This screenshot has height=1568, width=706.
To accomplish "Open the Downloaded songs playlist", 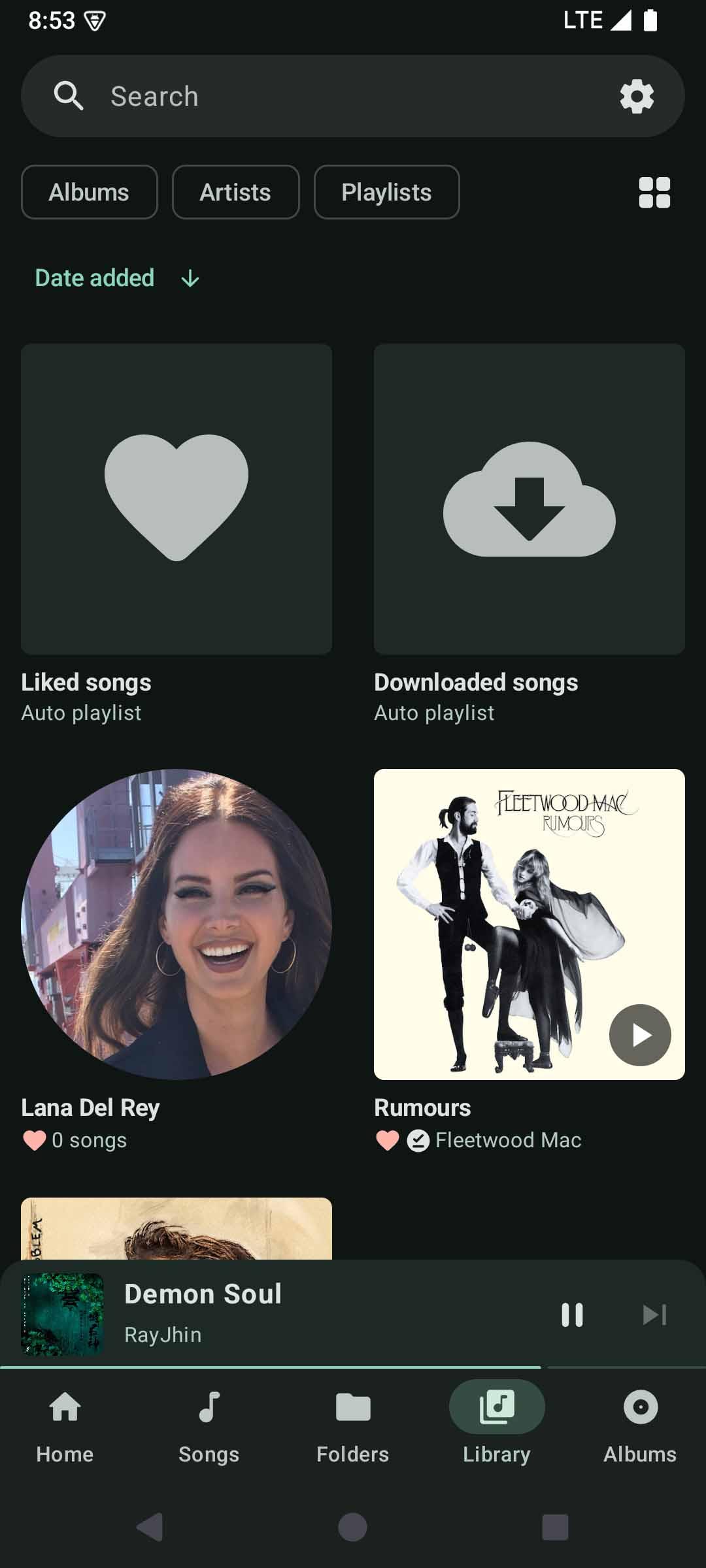I will [x=529, y=499].
